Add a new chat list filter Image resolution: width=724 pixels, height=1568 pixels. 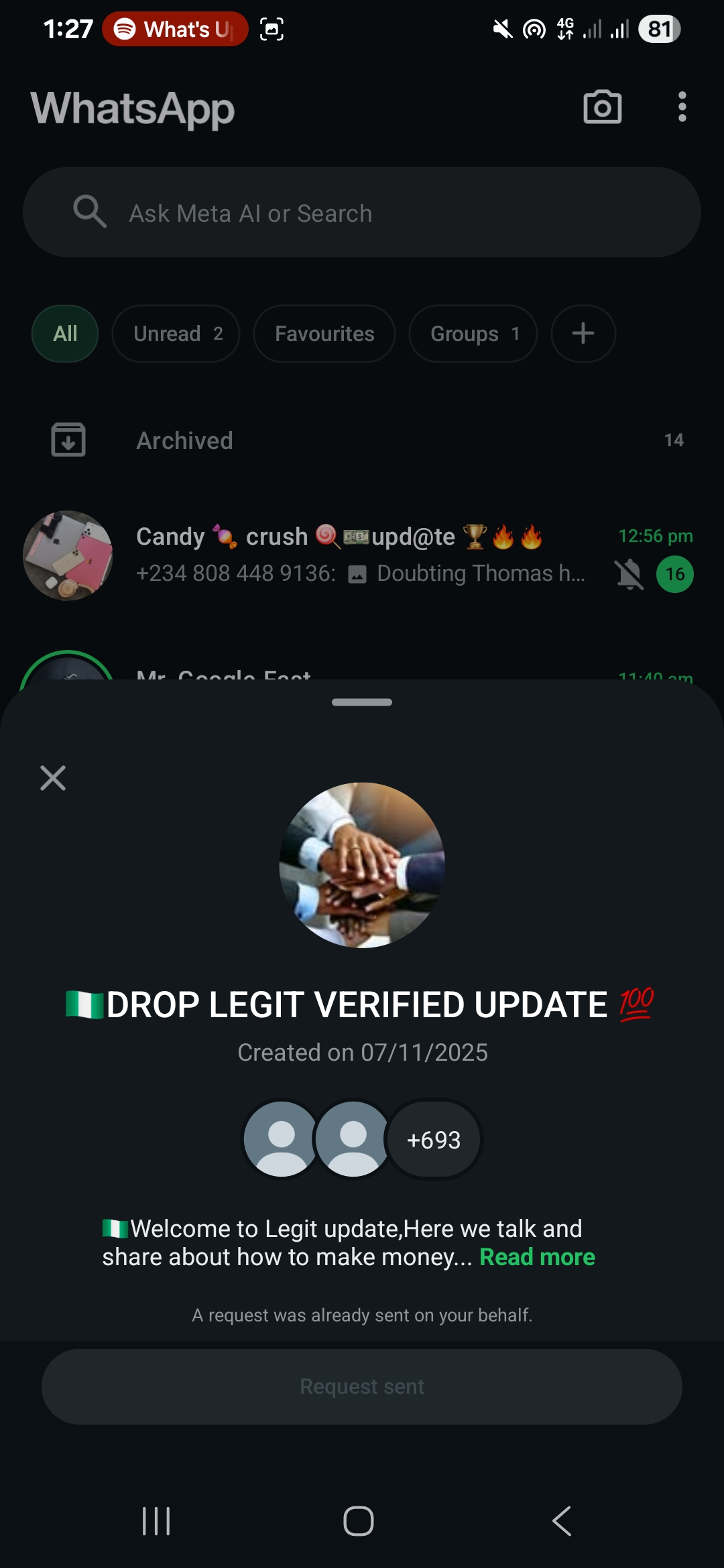[583, 334]
